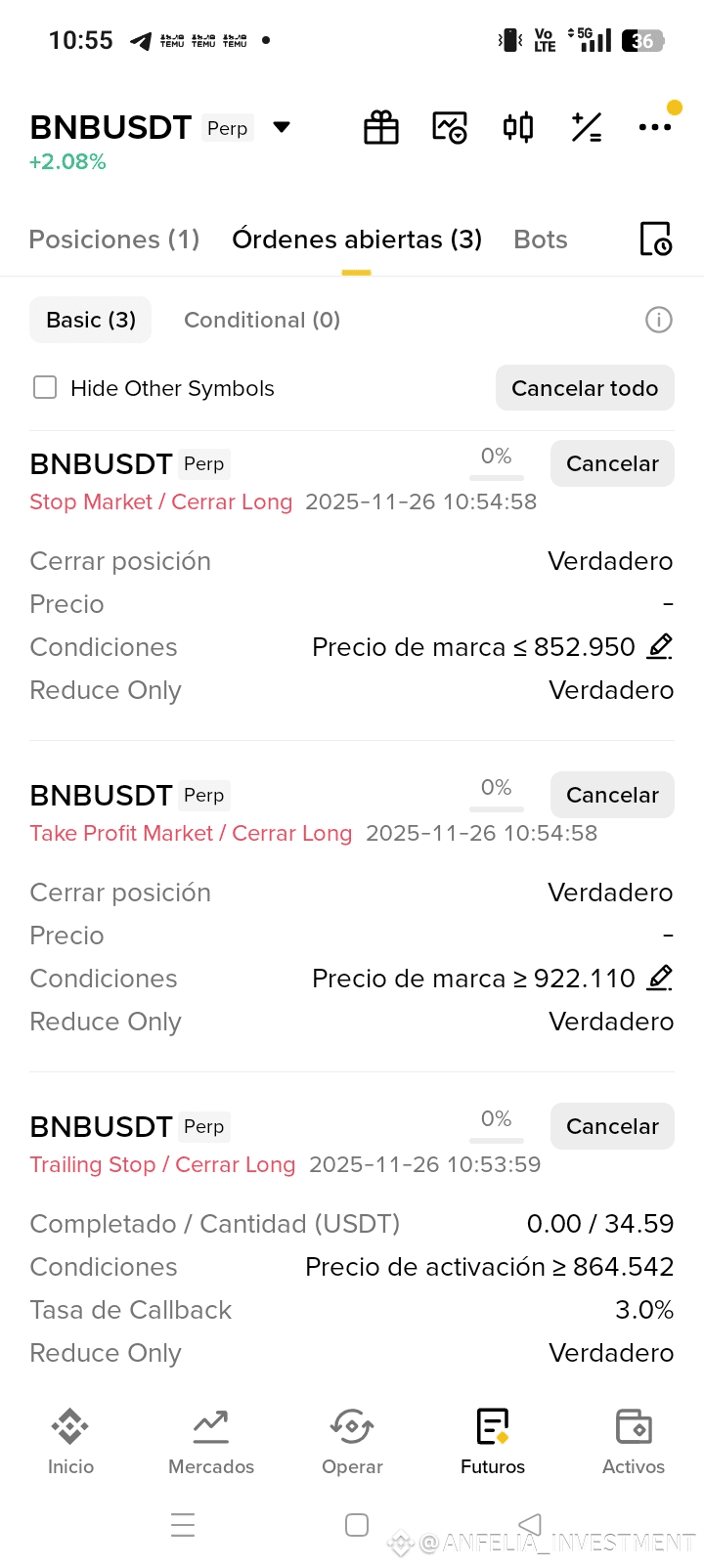
Task: Open the info icon beside Conditional
Action: 659,320
